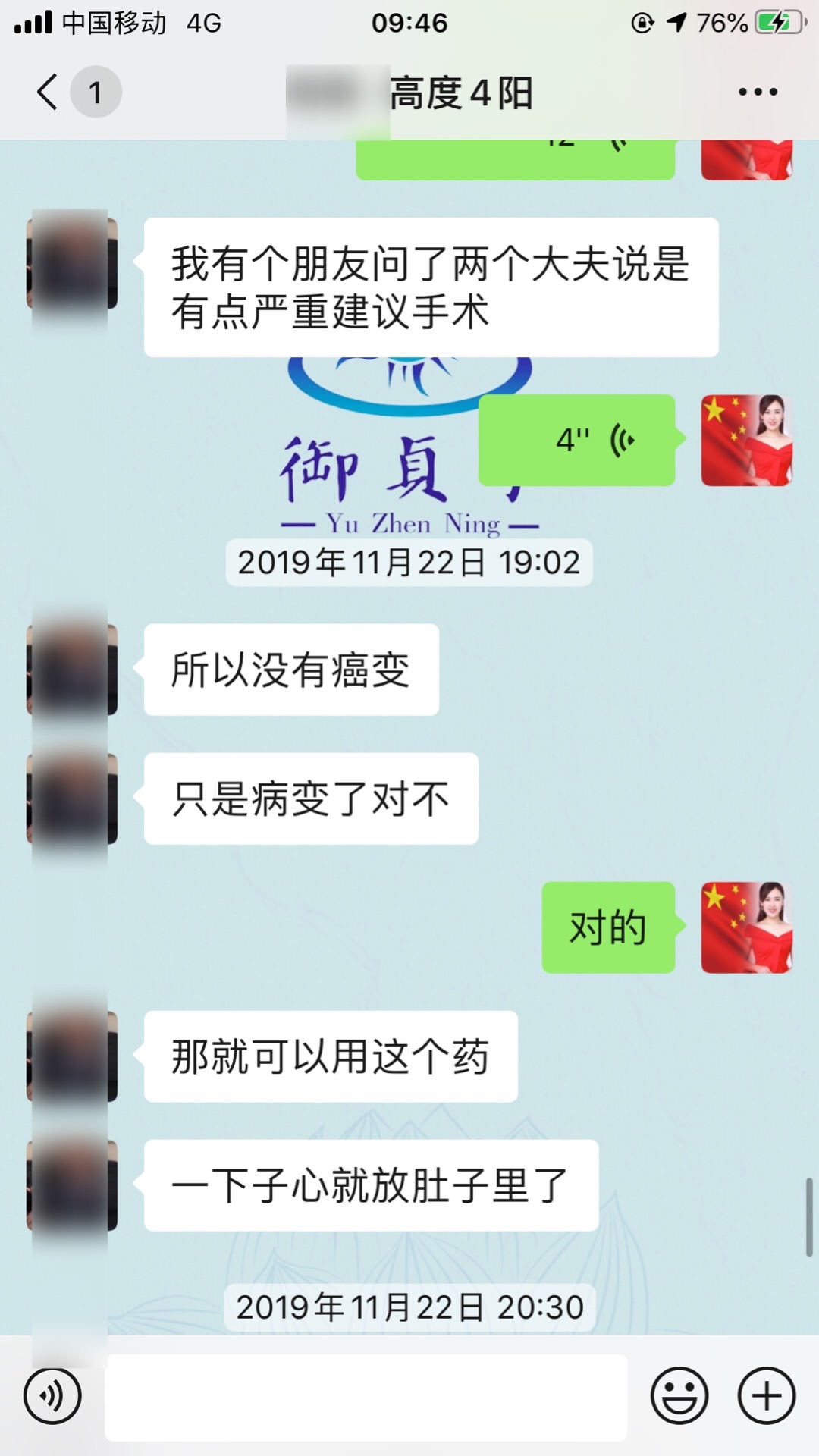Open sender avatar beside 对的 message
Image resolution: width=819 pixels, height=1456 pixels.
click(x=746, y=927)
